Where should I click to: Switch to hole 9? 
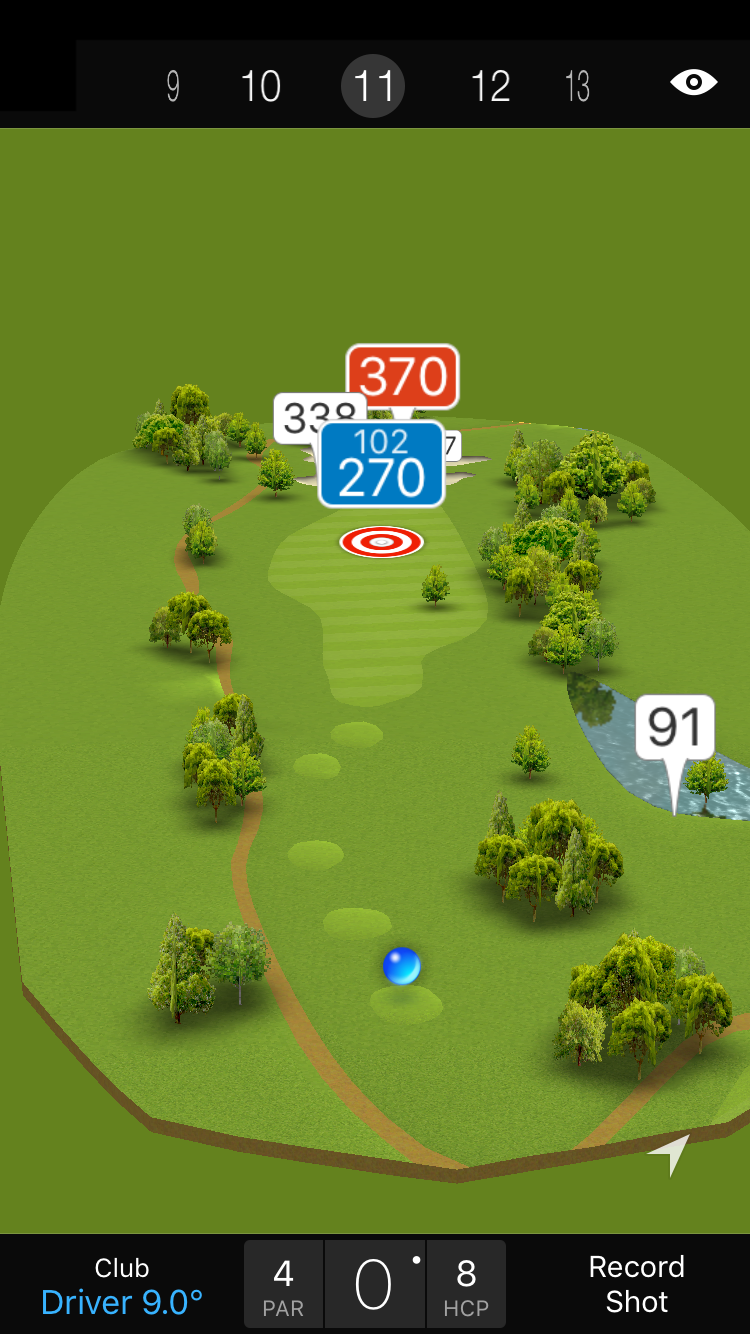[173, 87]
